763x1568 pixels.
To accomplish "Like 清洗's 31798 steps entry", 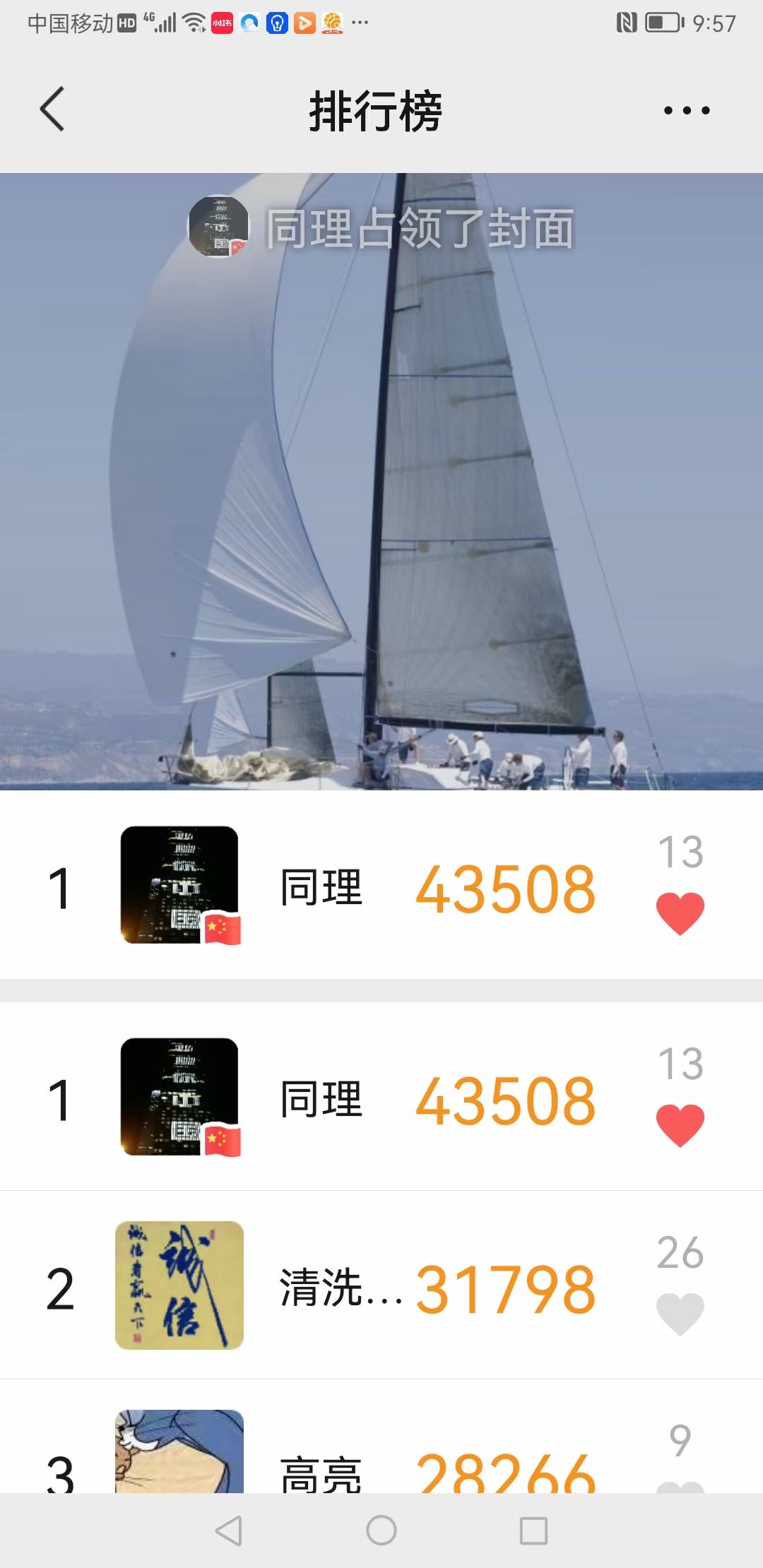I will (x=680, y=1313).
